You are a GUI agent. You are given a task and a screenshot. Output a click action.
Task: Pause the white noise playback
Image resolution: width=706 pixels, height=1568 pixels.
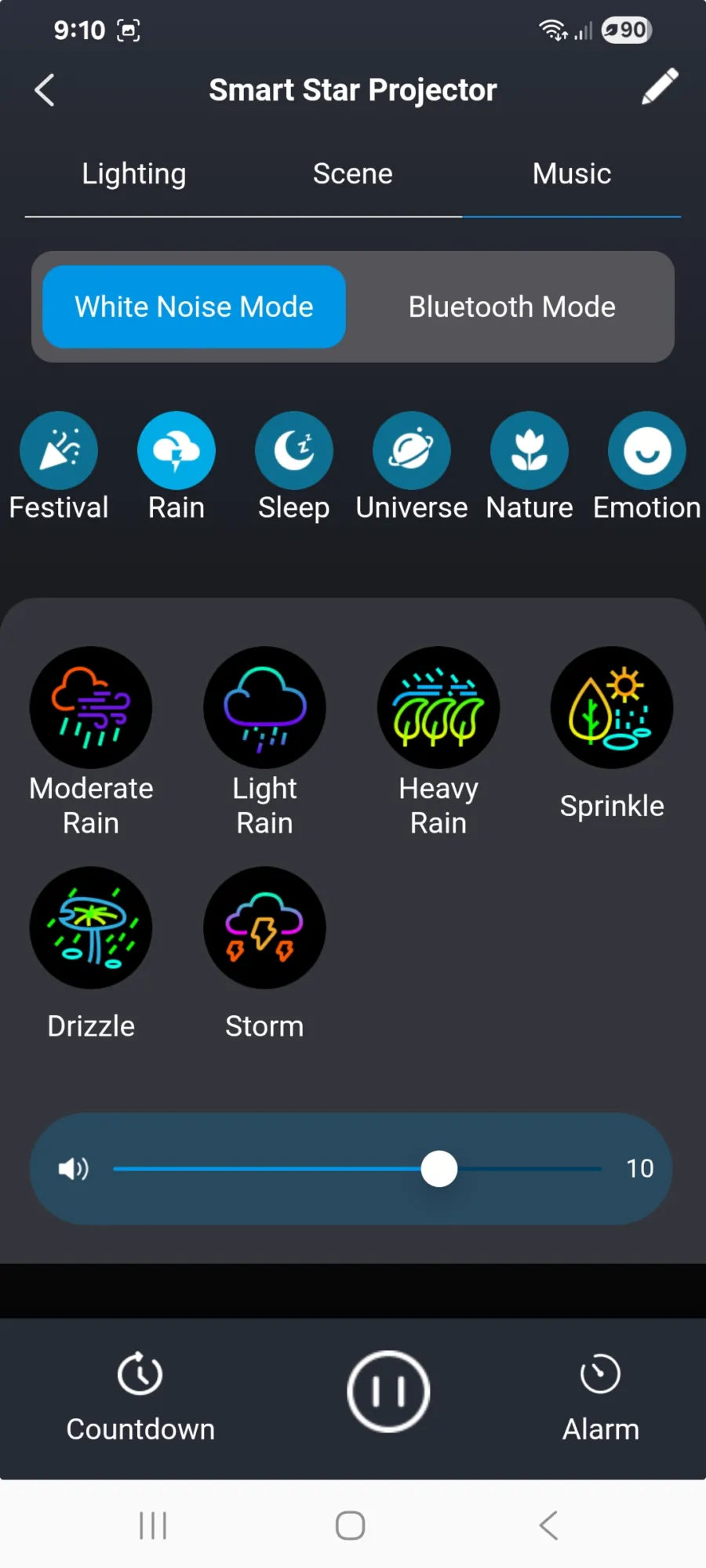388,1391
